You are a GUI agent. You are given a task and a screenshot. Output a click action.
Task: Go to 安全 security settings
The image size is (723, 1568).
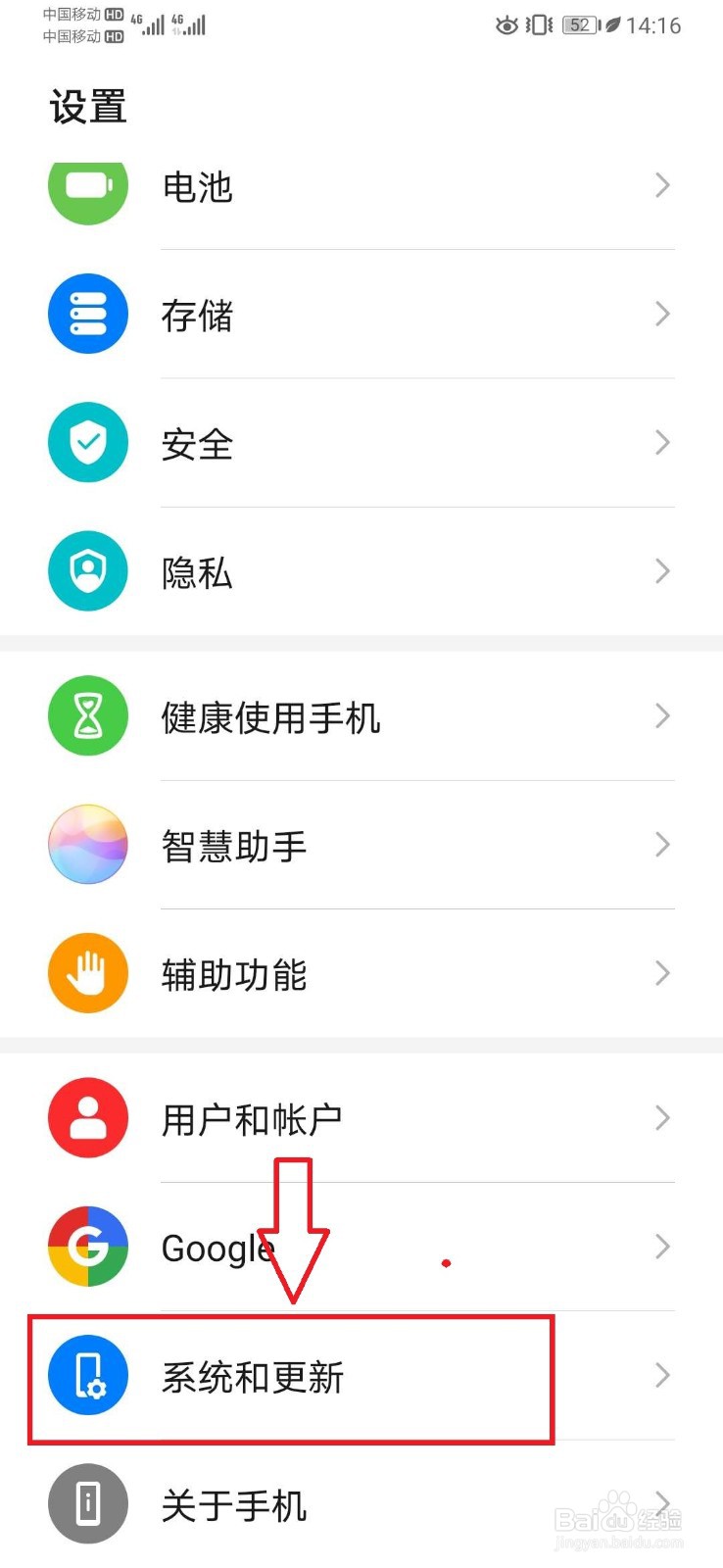(361, 443)
